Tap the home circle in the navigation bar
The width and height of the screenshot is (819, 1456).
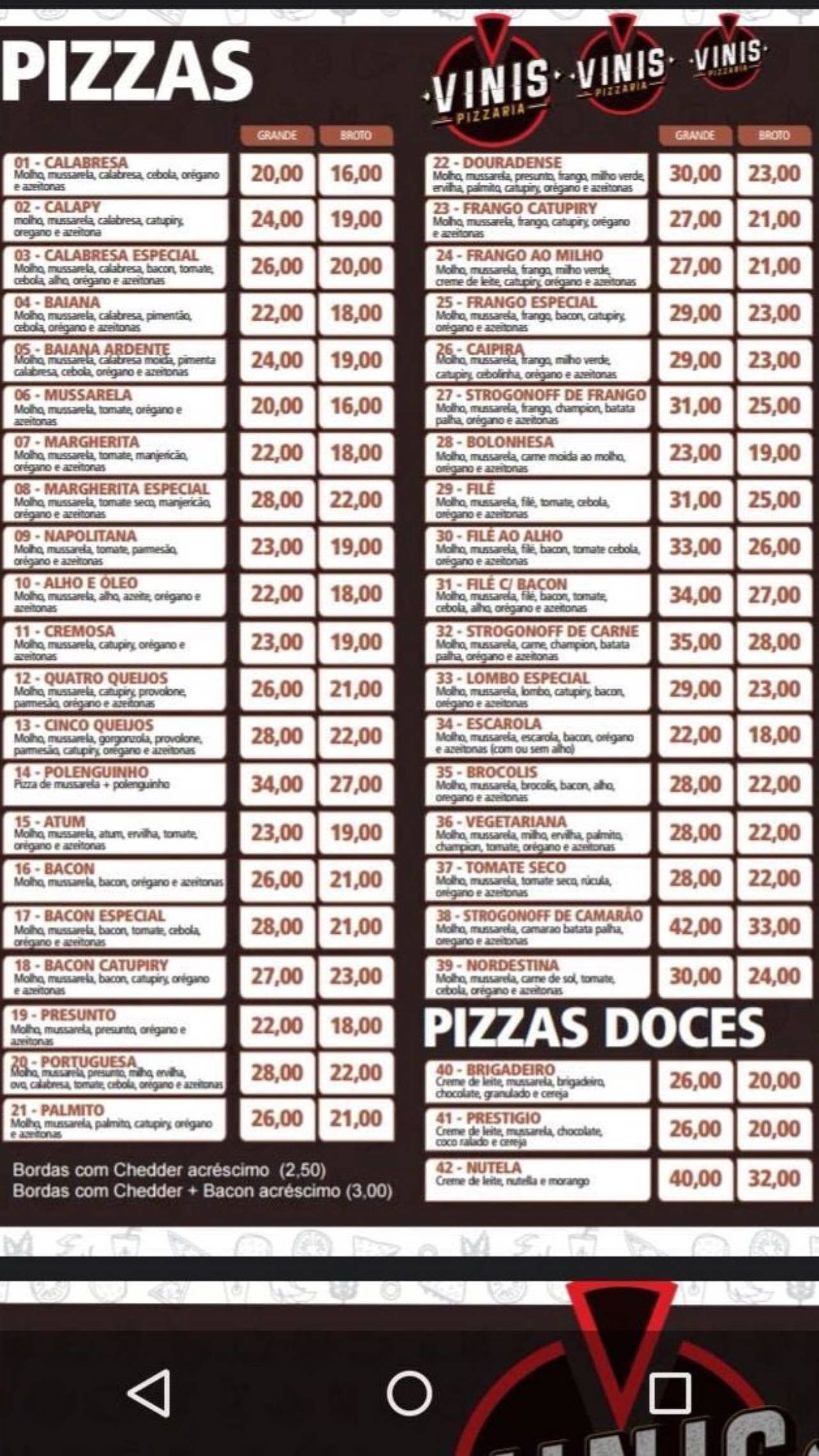click(409, 1393)
